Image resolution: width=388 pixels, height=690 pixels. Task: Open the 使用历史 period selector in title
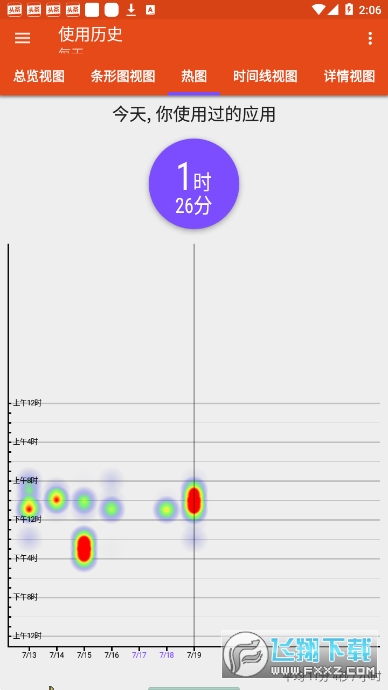(x=91, y=40)
